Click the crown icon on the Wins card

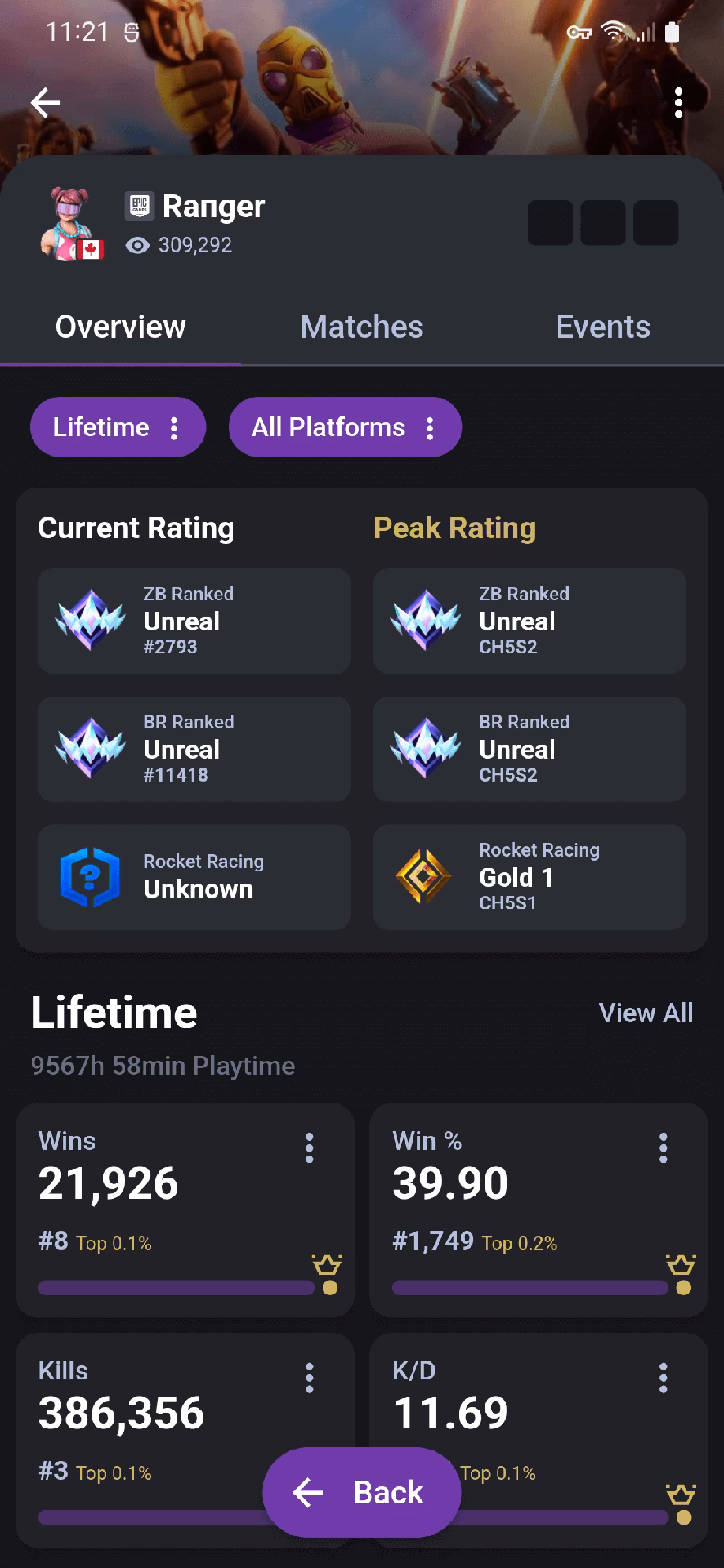[x=327, y=1265]
